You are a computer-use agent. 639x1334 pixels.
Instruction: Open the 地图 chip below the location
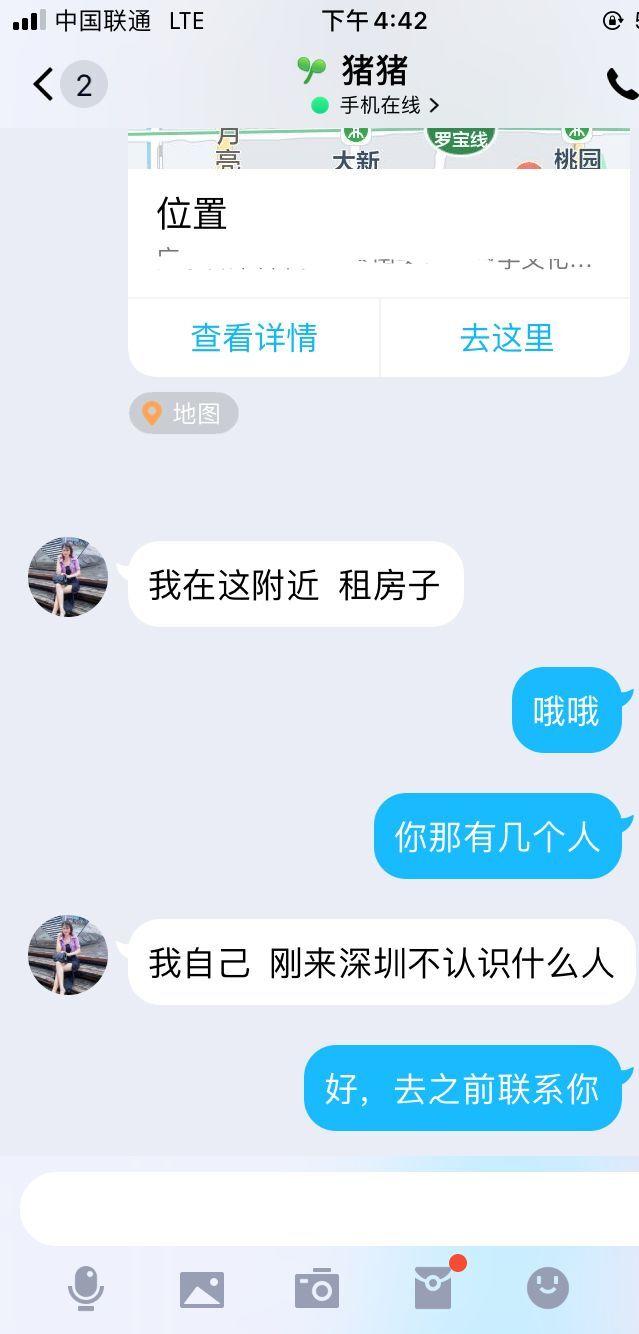tap(184, 413)
